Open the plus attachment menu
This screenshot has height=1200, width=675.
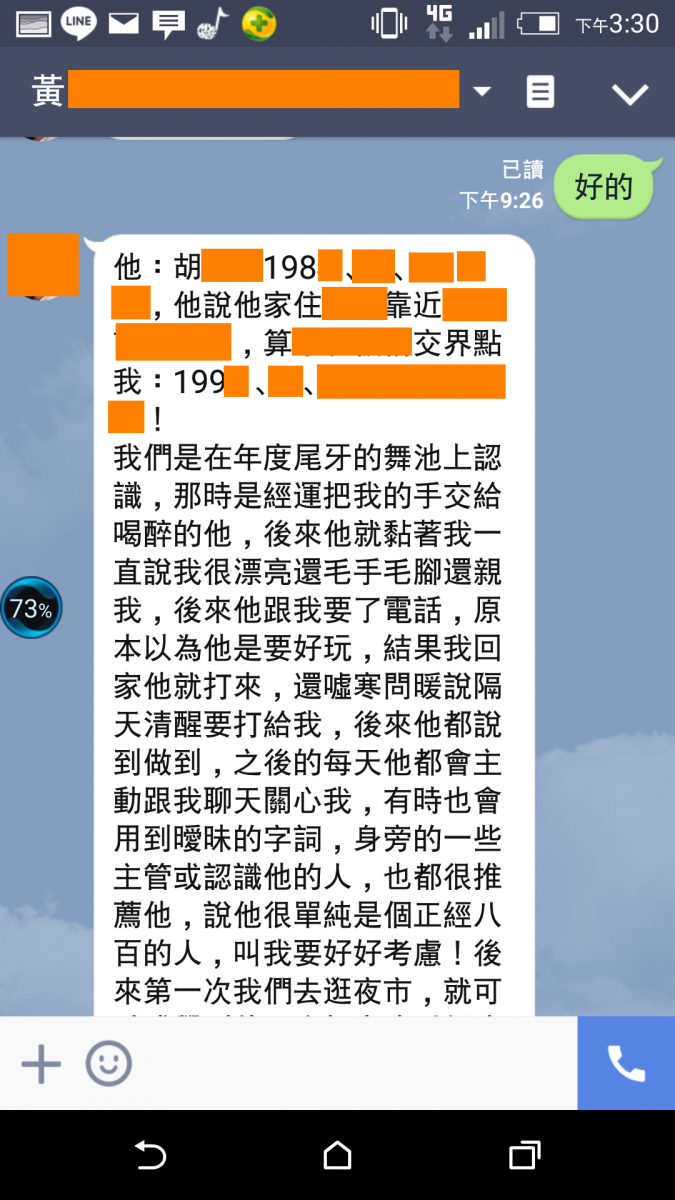point(41,1063)
